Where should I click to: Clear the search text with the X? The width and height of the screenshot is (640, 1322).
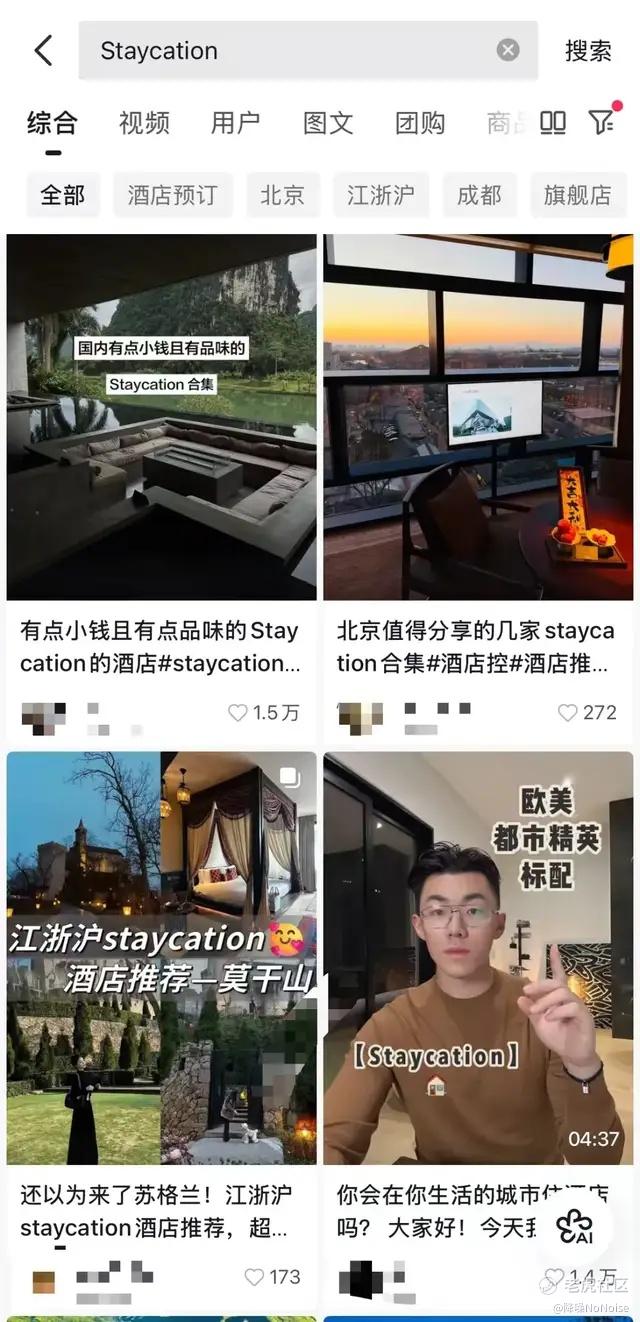tap(508, 50)
